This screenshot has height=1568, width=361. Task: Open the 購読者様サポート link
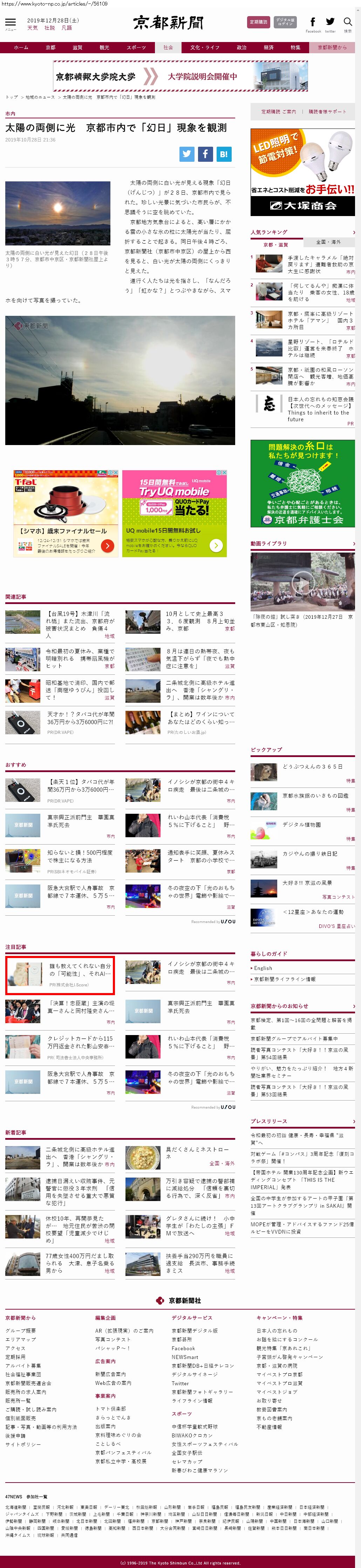pos(327,111)
